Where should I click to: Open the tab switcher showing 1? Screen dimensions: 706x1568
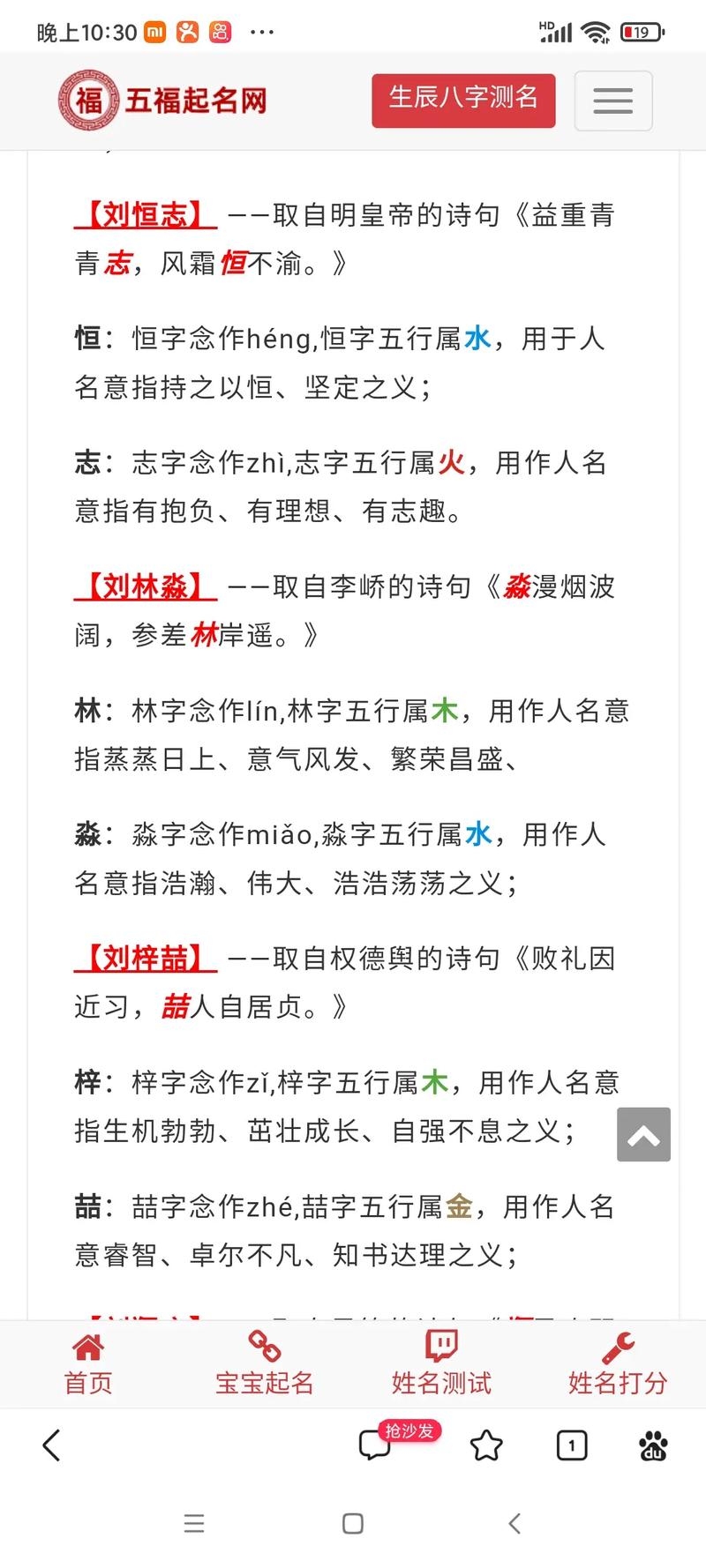pyautogui.click(x=572, y=1446)
